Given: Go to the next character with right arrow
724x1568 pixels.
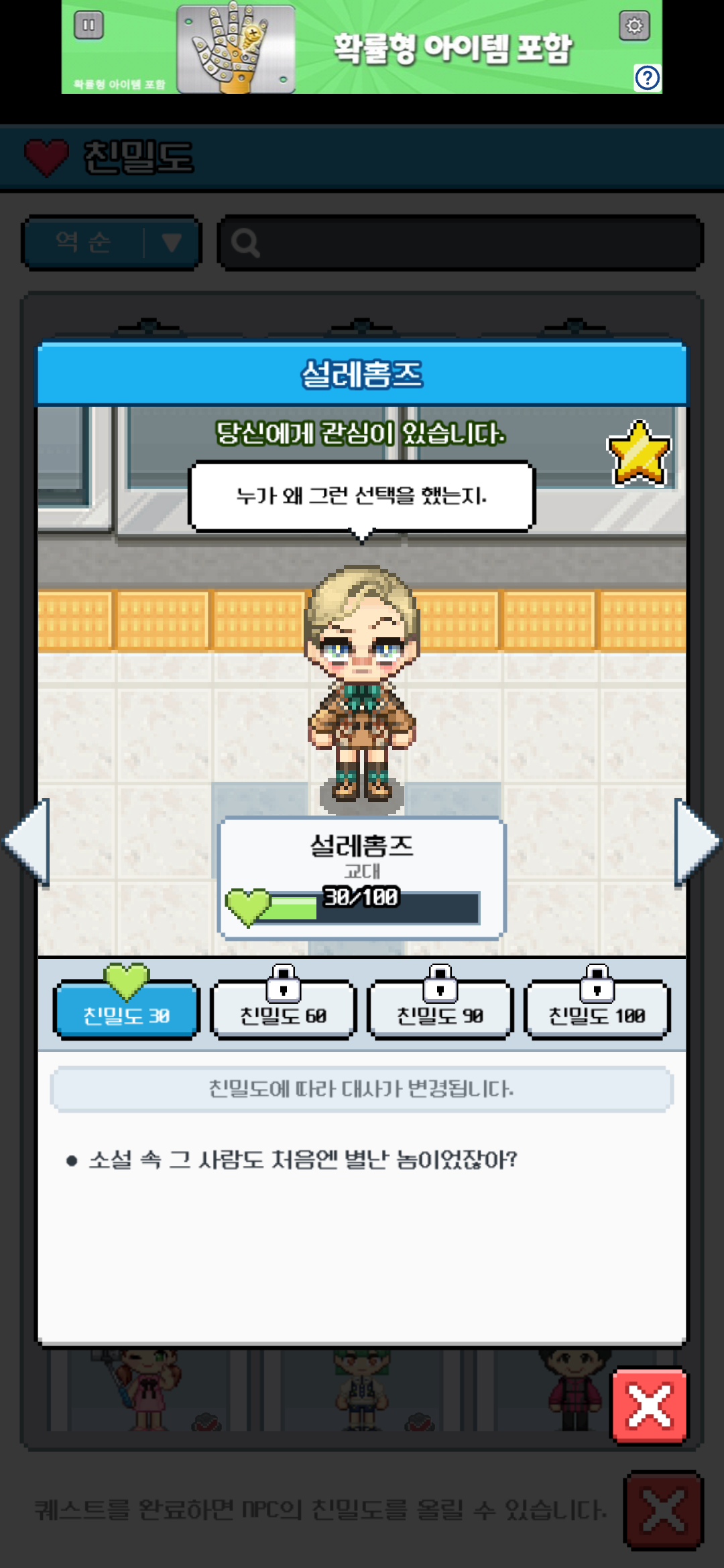Looking at the screenshot, I should point(696,842).
